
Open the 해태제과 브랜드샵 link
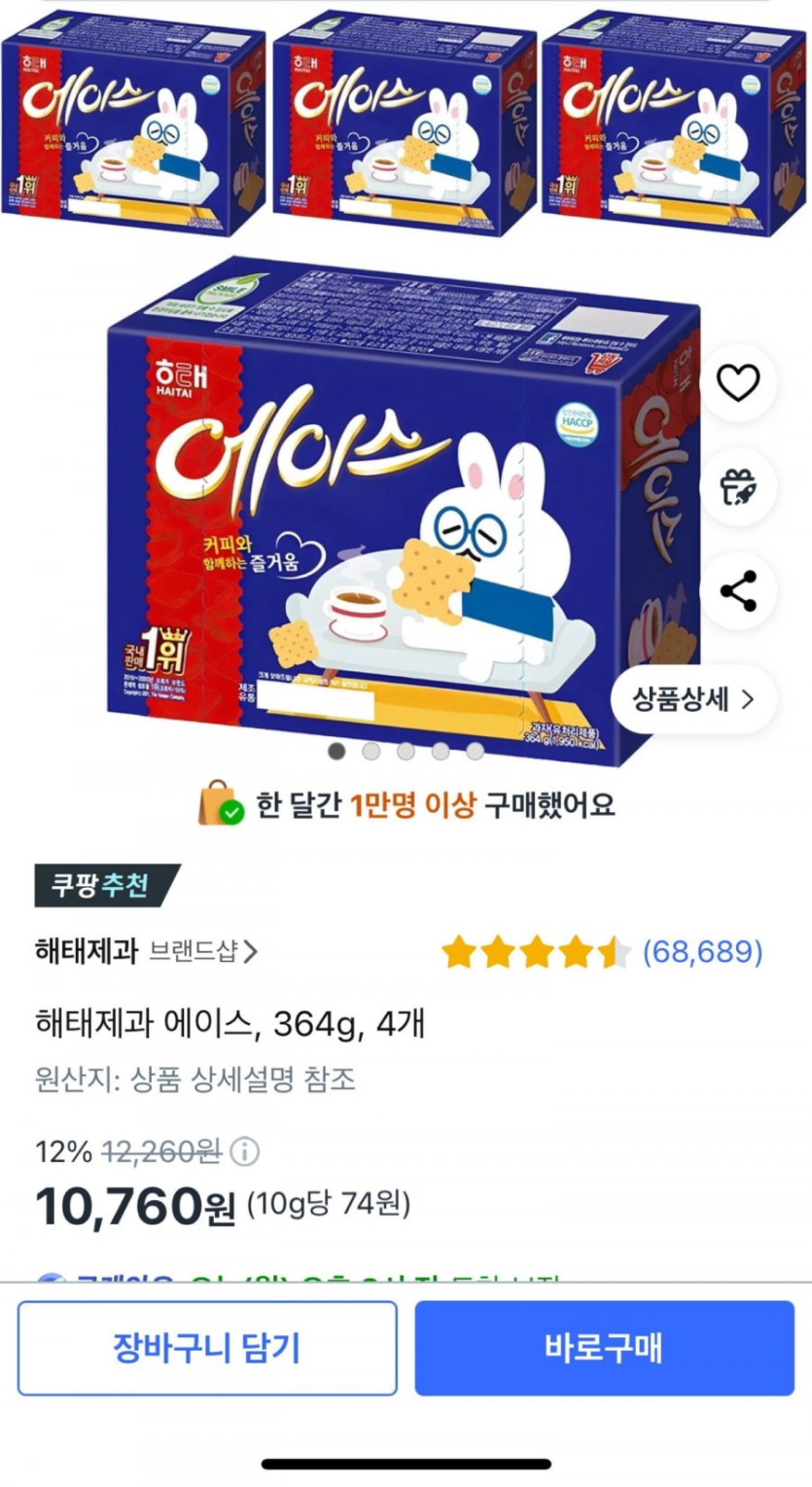click(x=146, y=950)
